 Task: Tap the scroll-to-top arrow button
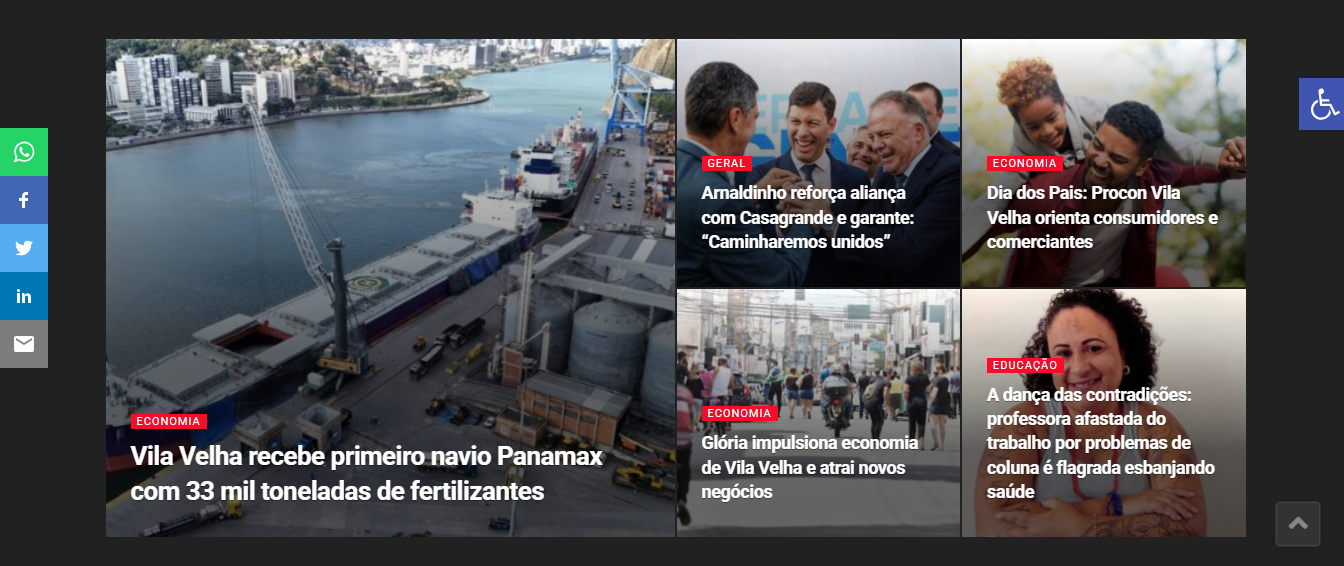(x=1297, y=524)
